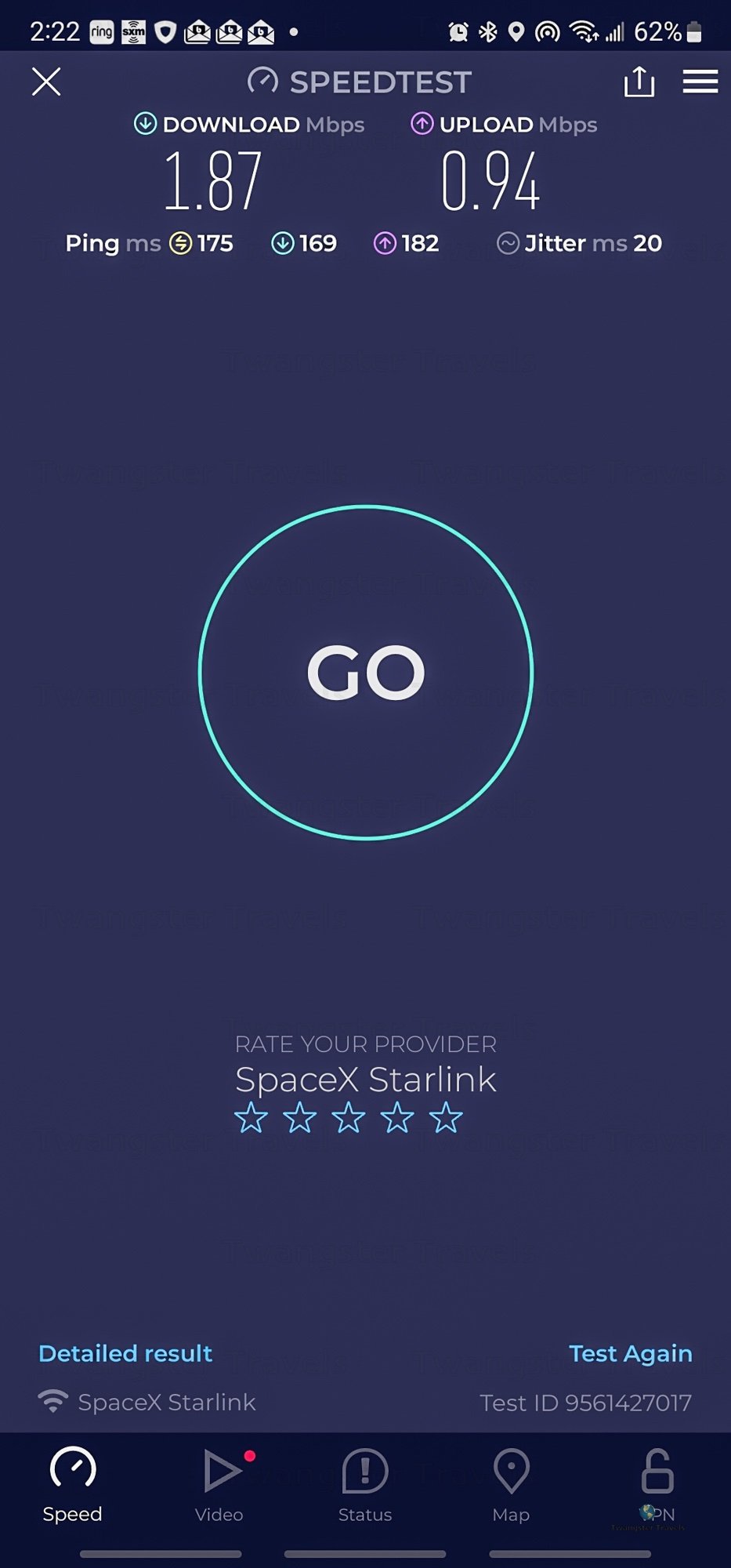Viewport: 731px width, 1568px height.
Task: Rate SpaceX Starlink three stars
Action: pyautogui.click(x=349, y=1117)
